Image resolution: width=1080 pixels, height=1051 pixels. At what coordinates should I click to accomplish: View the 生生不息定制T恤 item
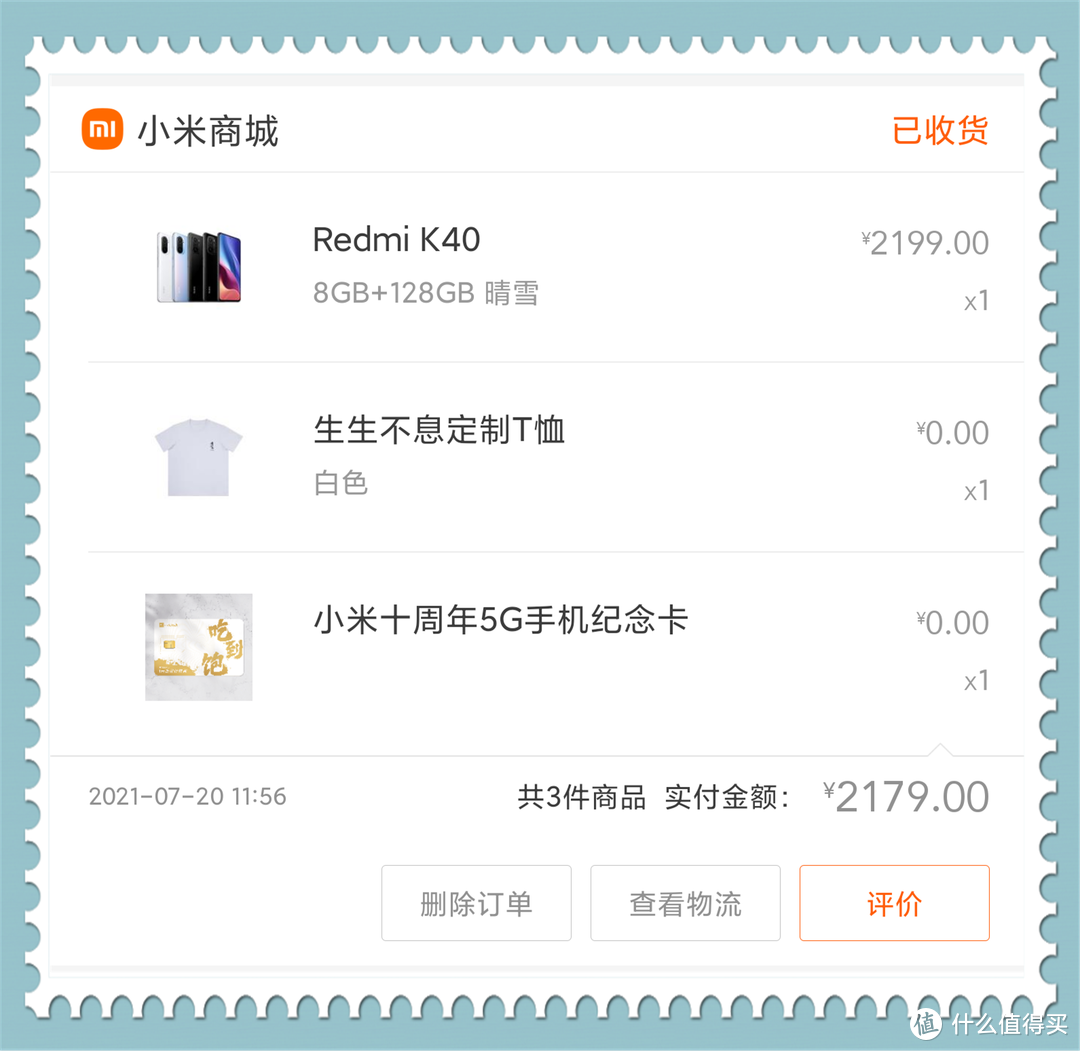(x=439, y=430)
